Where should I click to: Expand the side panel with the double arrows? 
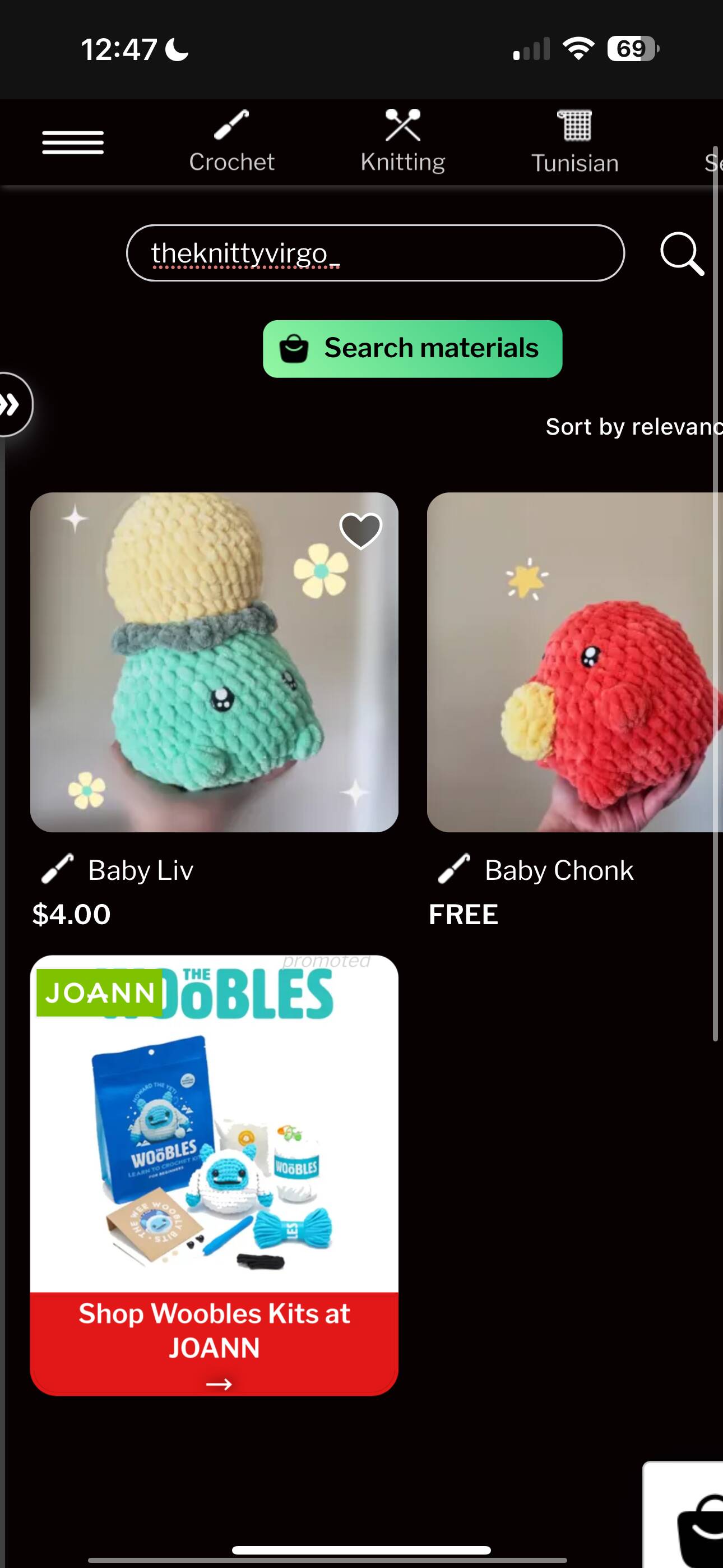click(x=12, y=405)
